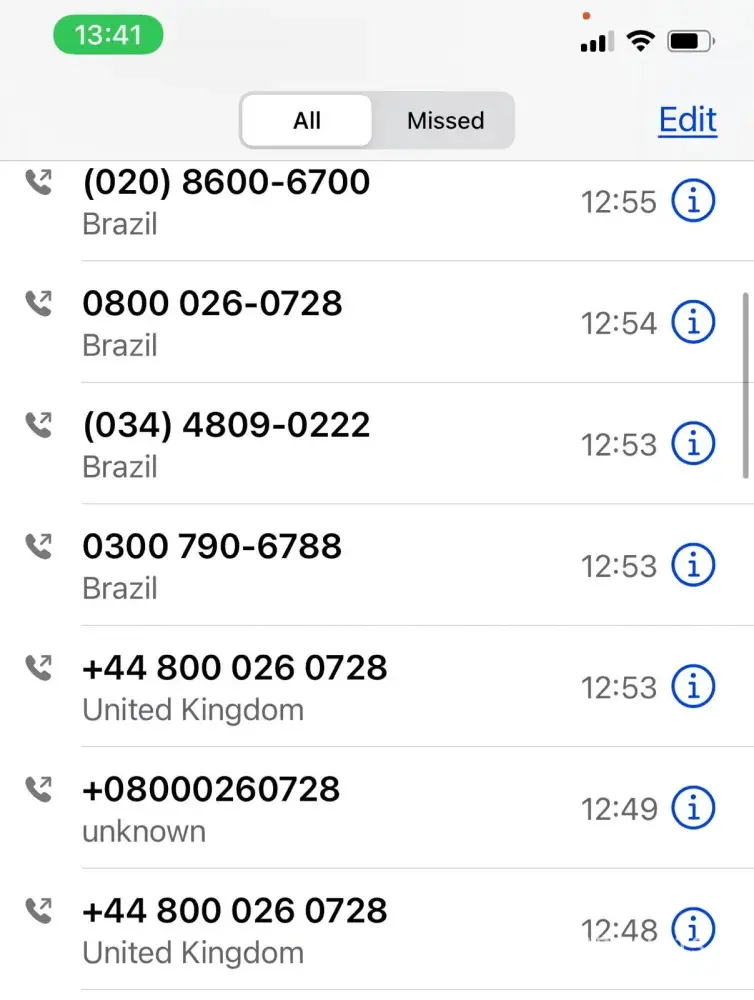
Task: Tap Edit to manage recent calls
Action: 687,120
